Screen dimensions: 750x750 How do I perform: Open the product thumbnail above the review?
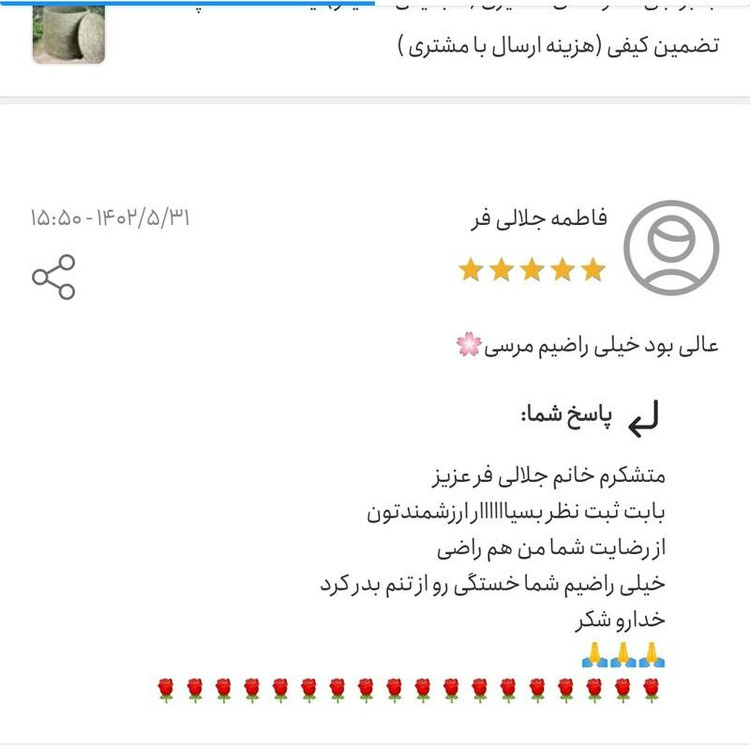click(x=68, y=33)
